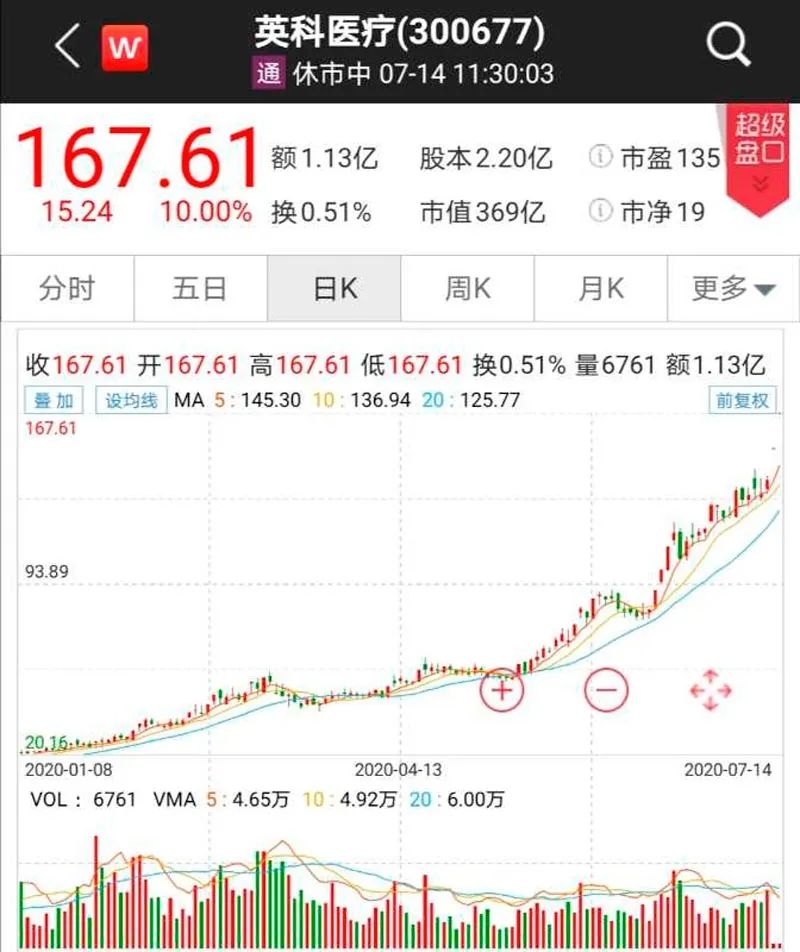Tap the info icon beside 市净
This screenshot has height=952, width=800.
(600, 211)
